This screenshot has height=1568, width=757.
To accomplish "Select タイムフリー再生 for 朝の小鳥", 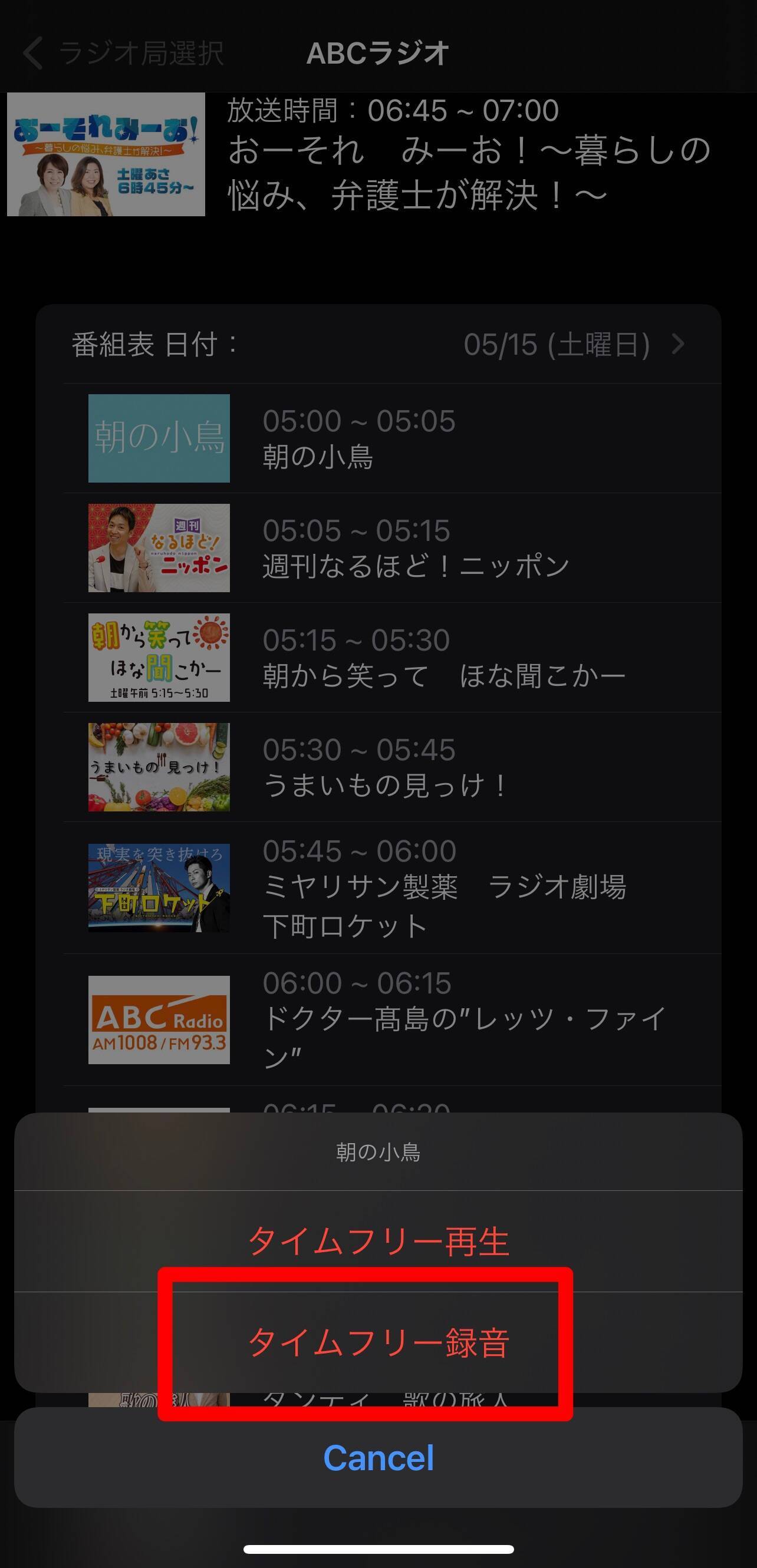I will (378, 1240).
